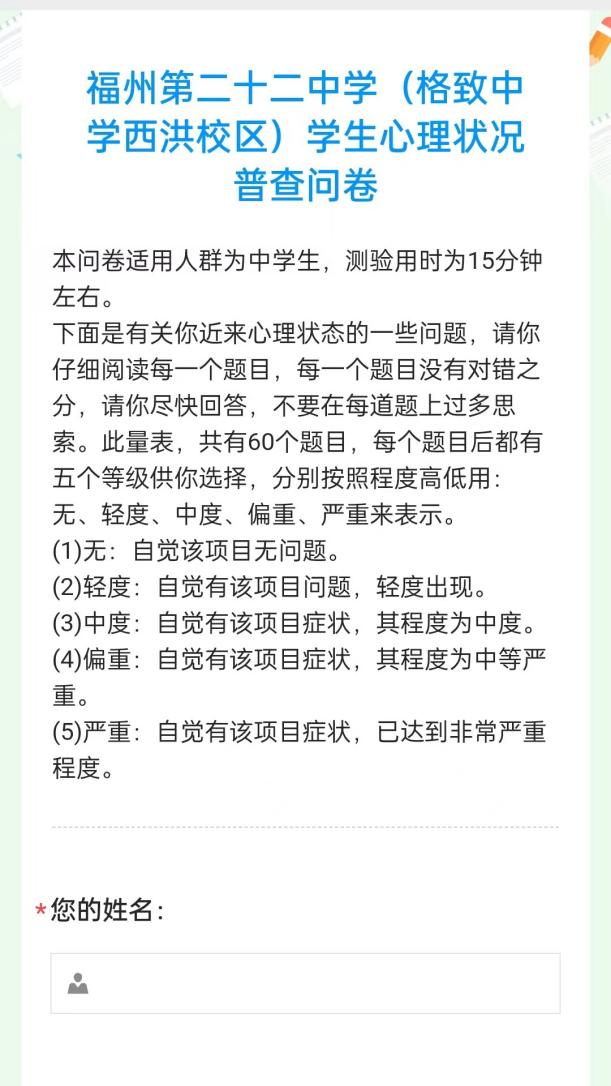The height and width of the screenshot is (1086, 611).
Task: Tap the 您的姓名 name input field
Action: (x=306, y=983)
